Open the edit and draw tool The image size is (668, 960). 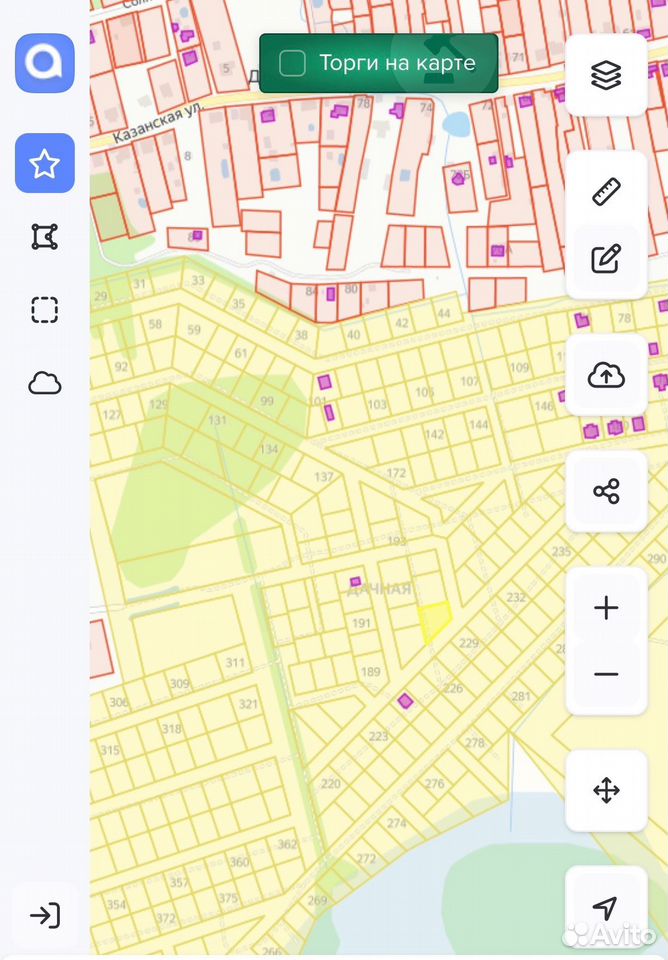606,258
